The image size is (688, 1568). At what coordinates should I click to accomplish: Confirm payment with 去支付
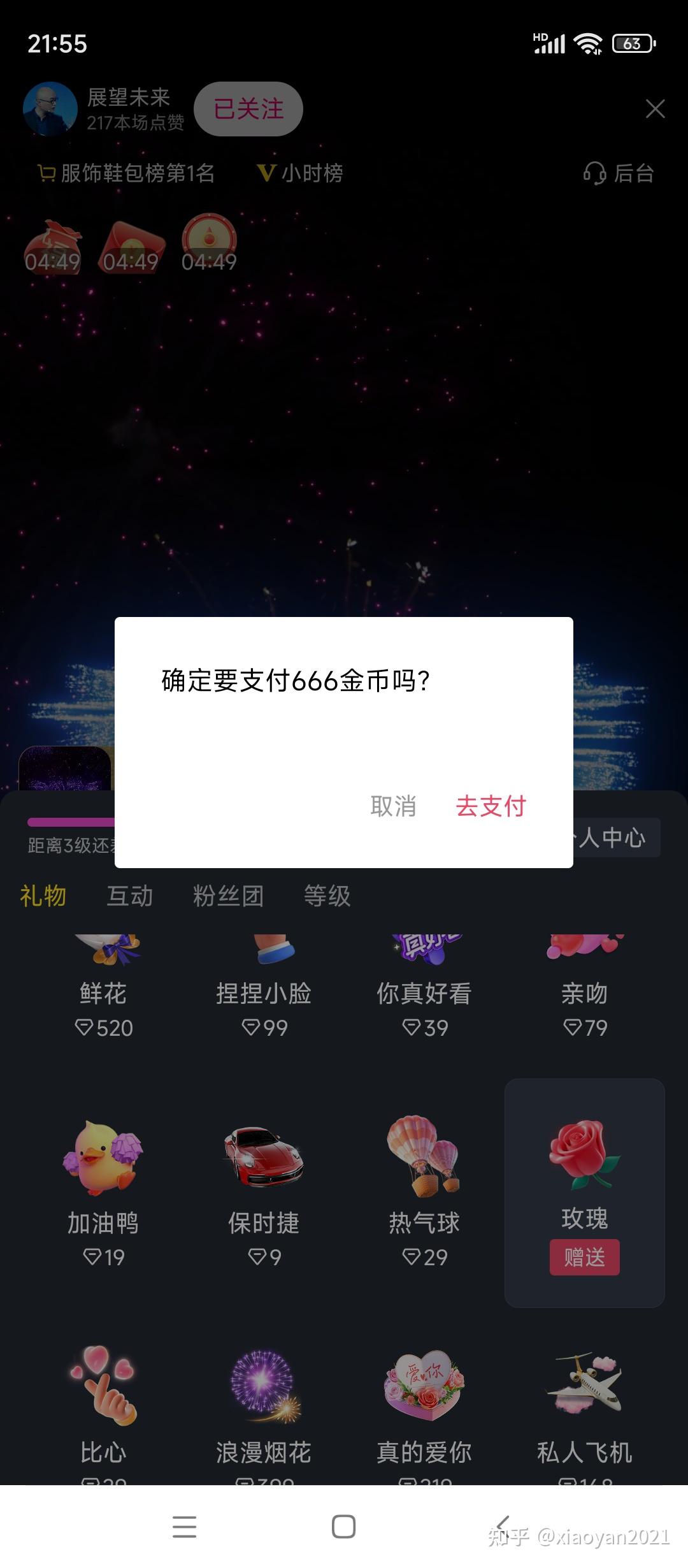(491, 806)
